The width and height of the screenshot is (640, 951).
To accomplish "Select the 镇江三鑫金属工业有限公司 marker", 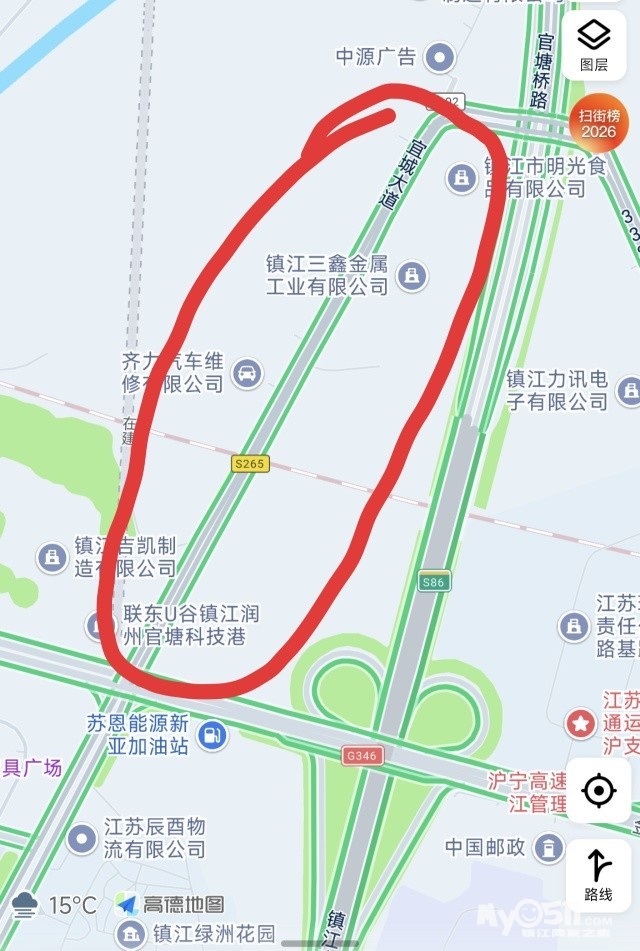I will [411, 274].
